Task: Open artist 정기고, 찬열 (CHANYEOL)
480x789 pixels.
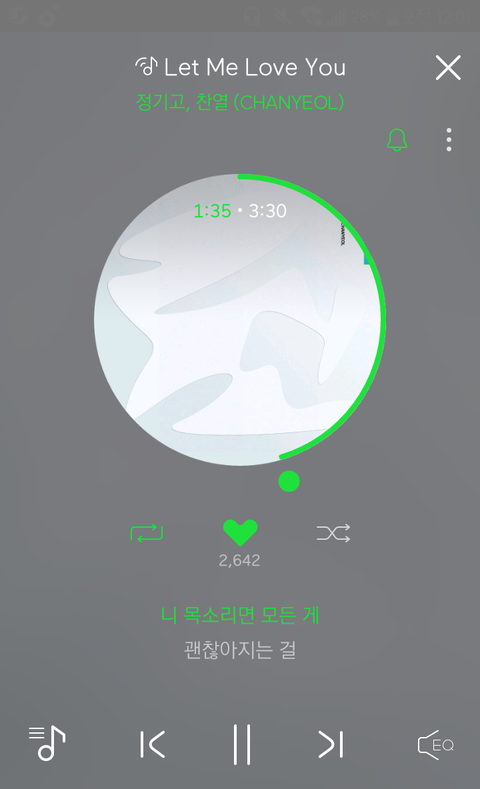Action: click(x=240, y=102)
